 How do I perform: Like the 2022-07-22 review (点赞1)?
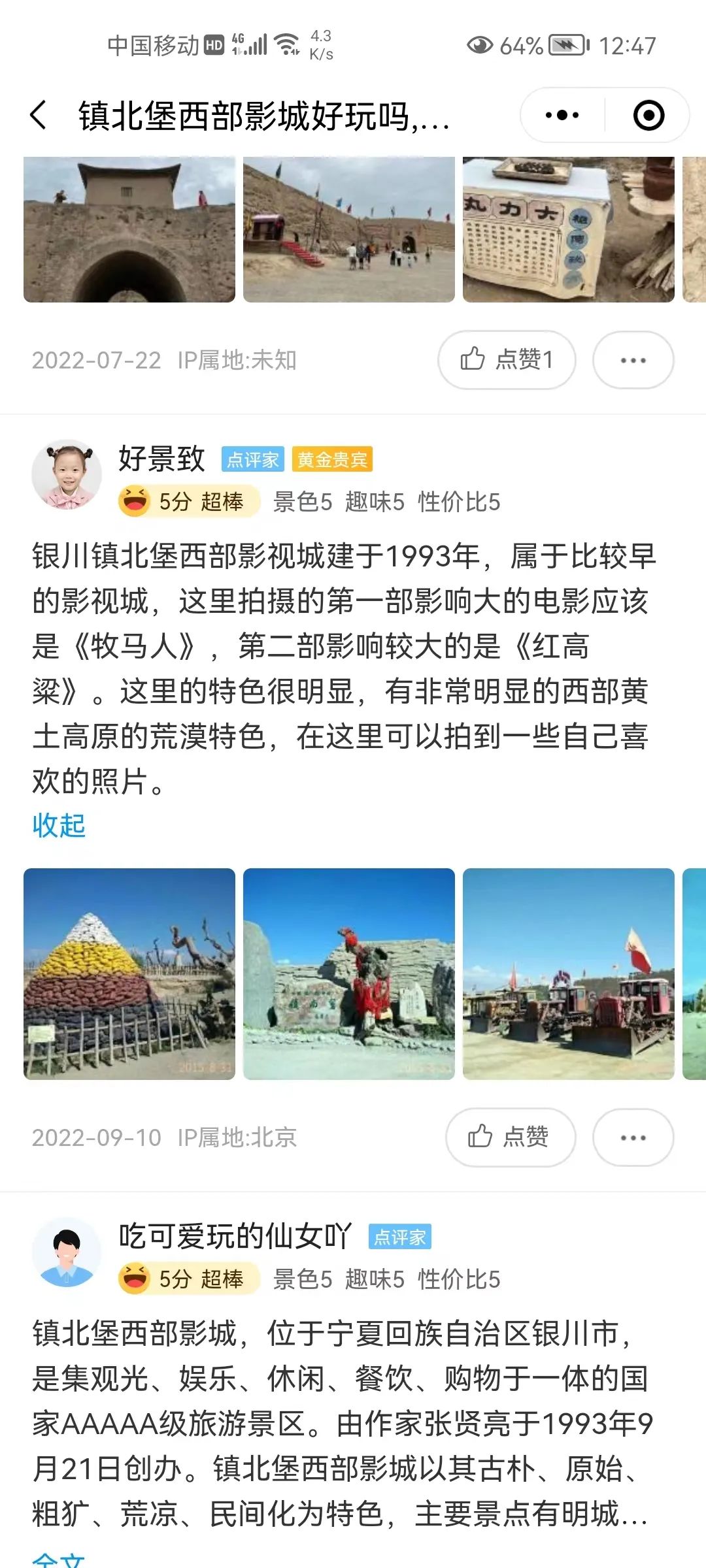tap(507, 360)
